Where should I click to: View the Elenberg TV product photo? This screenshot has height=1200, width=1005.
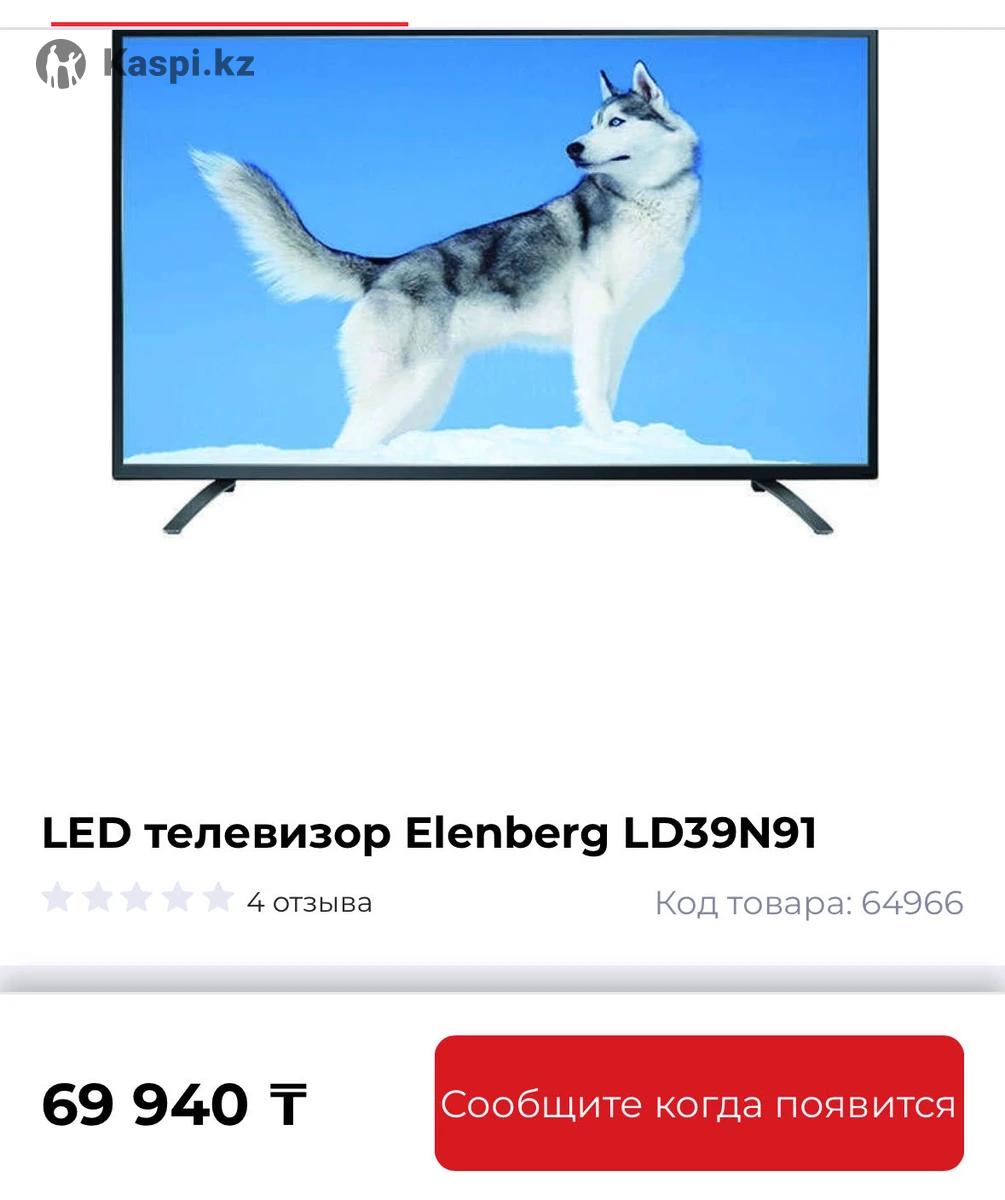495,280
